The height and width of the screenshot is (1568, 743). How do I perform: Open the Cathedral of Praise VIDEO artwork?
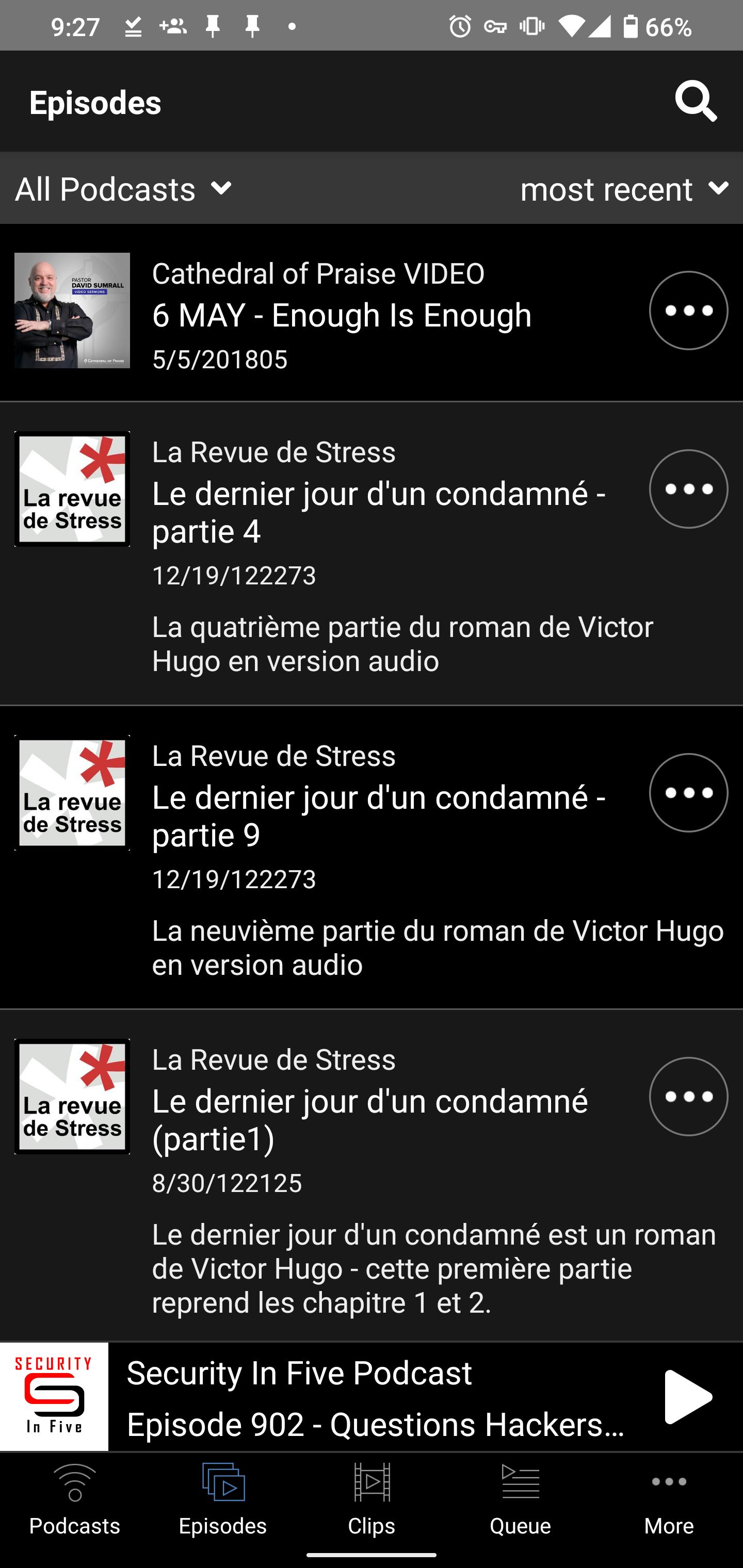point(71,310)
